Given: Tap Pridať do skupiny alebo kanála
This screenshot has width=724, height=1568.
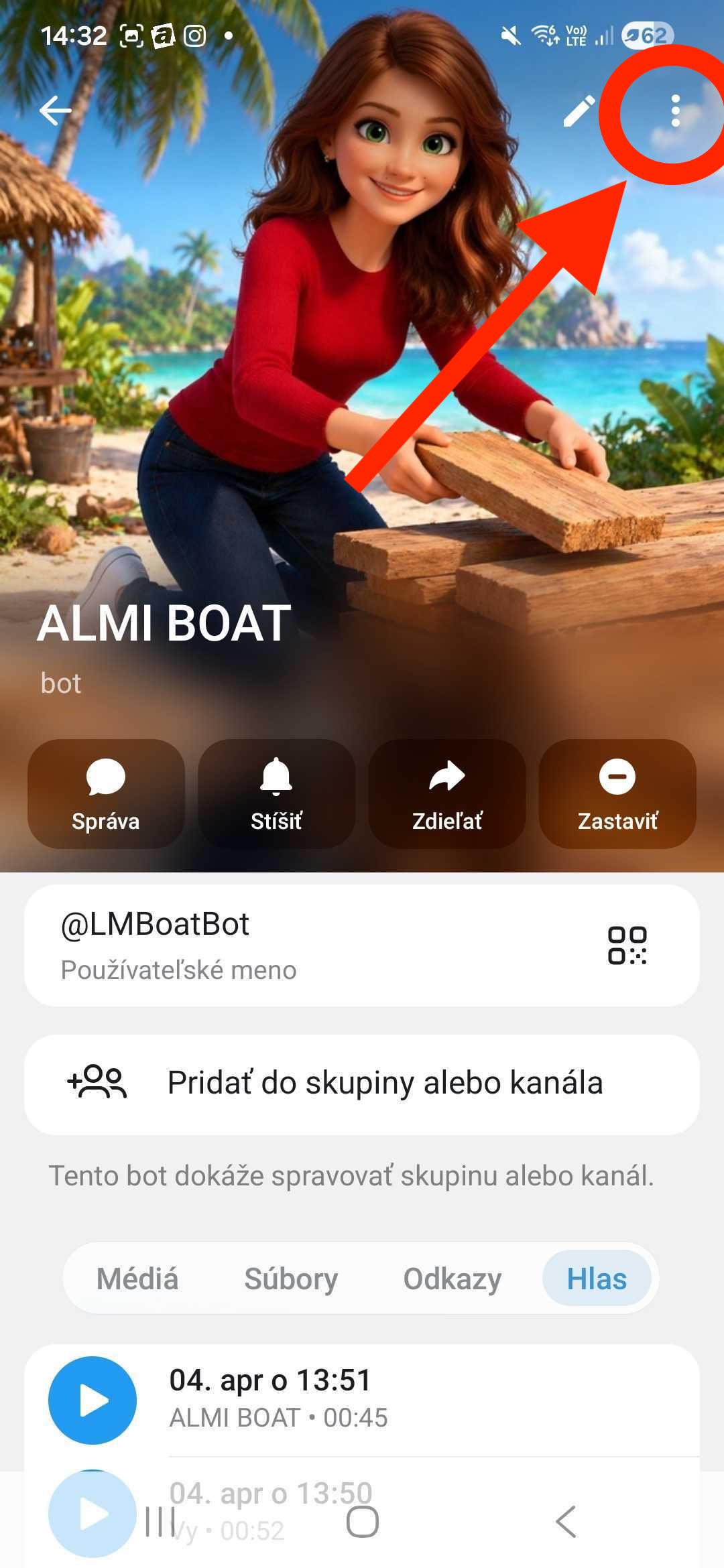Looking at the screenshot, I should coord(362,1082).
